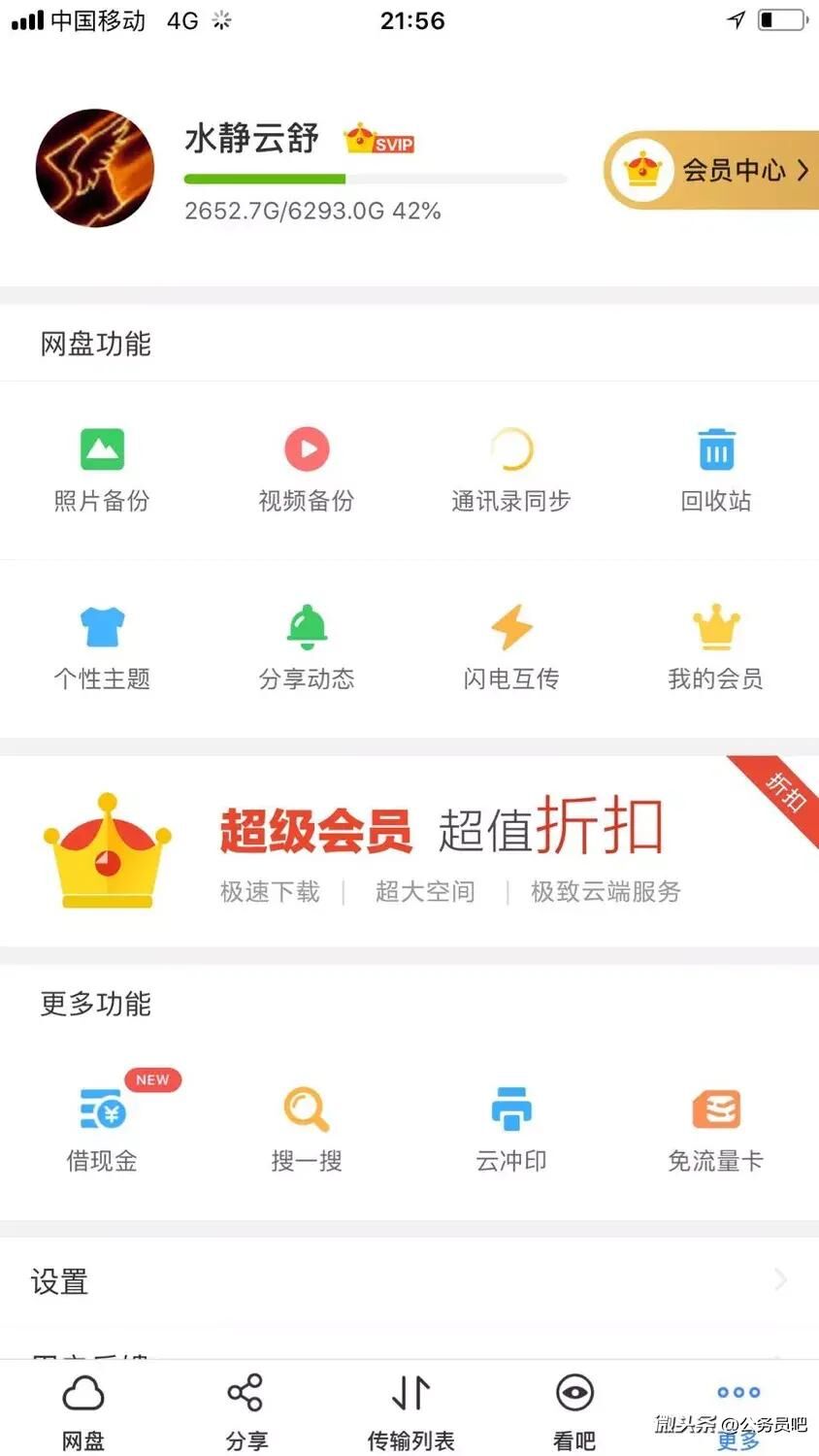Open the 照片备份 photo backup feature
The height and width of the screenshot is (1456, 819).
click(102, 469)
